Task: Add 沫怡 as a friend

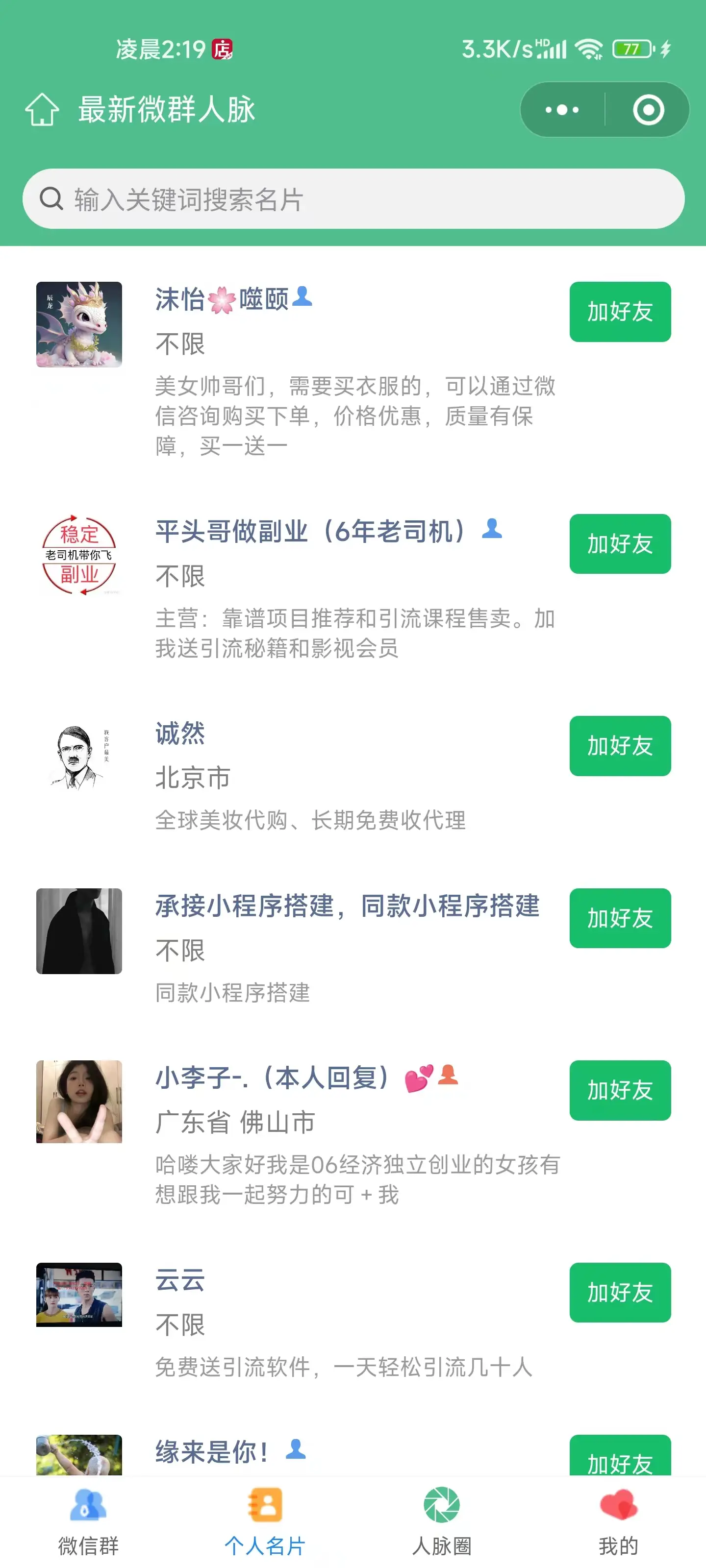Action: pyautogui.click(x=620, y=312)
